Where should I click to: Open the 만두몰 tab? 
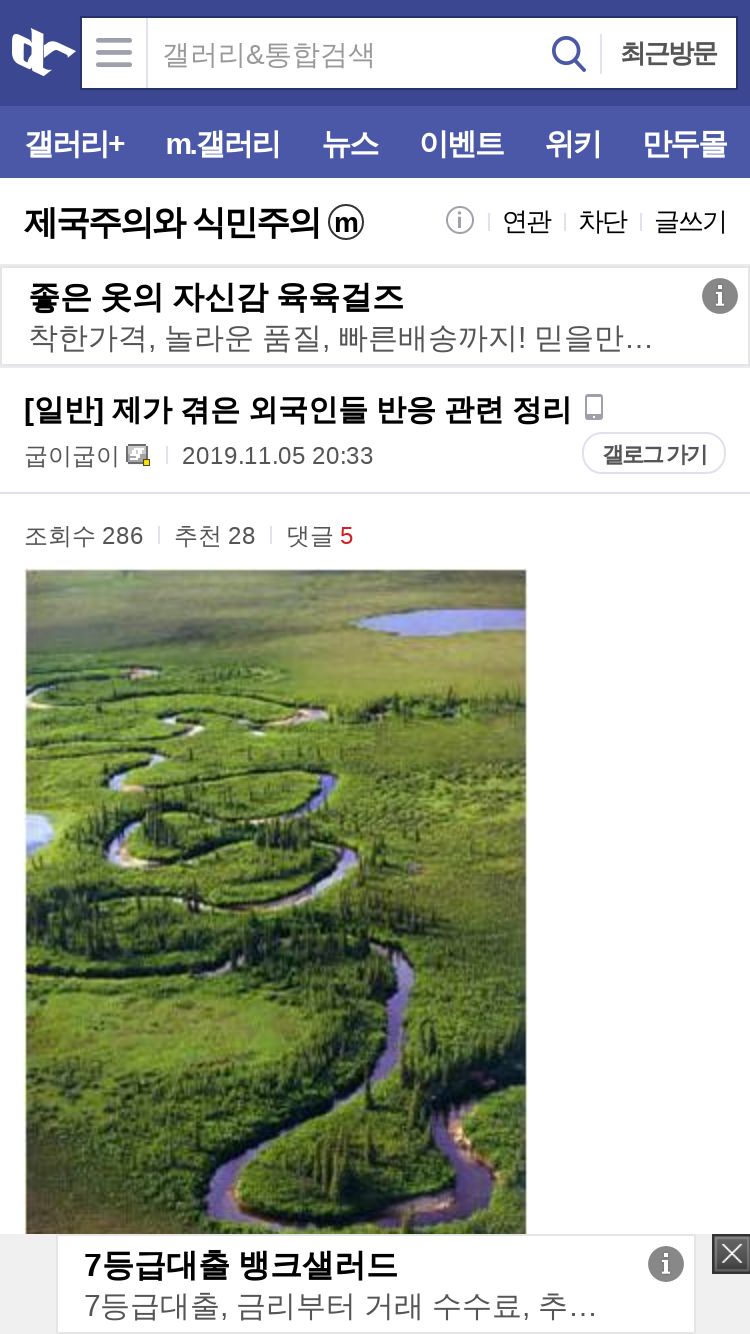685,143
